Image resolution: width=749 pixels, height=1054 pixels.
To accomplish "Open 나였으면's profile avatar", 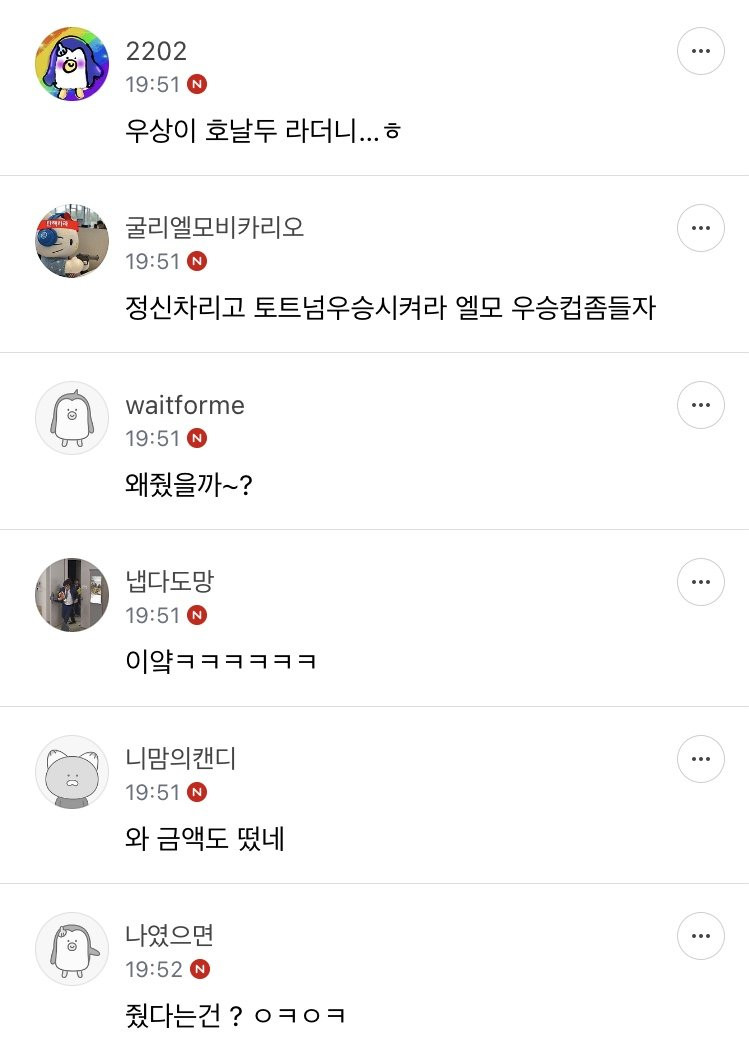I will pos(72,949).
